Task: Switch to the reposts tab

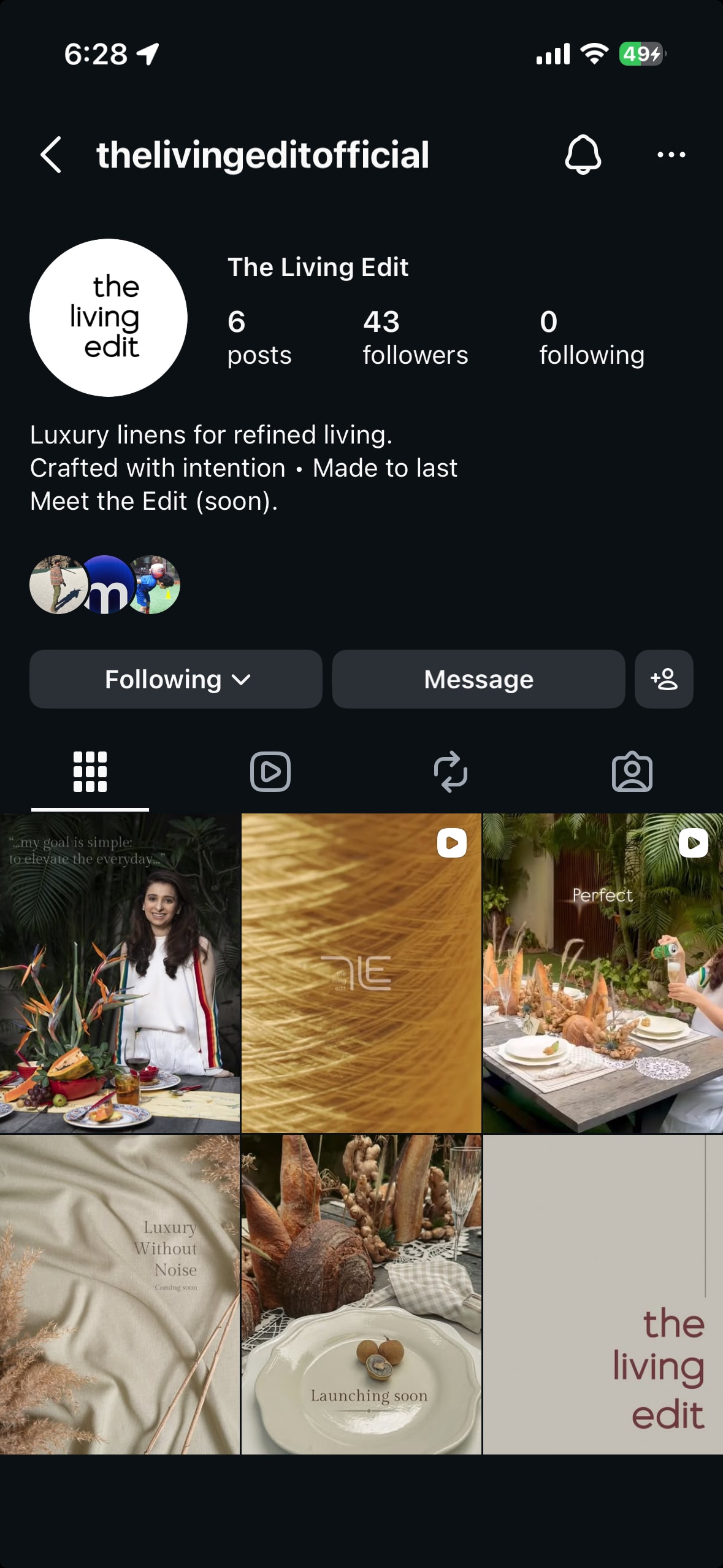Action: click(451, 772)
